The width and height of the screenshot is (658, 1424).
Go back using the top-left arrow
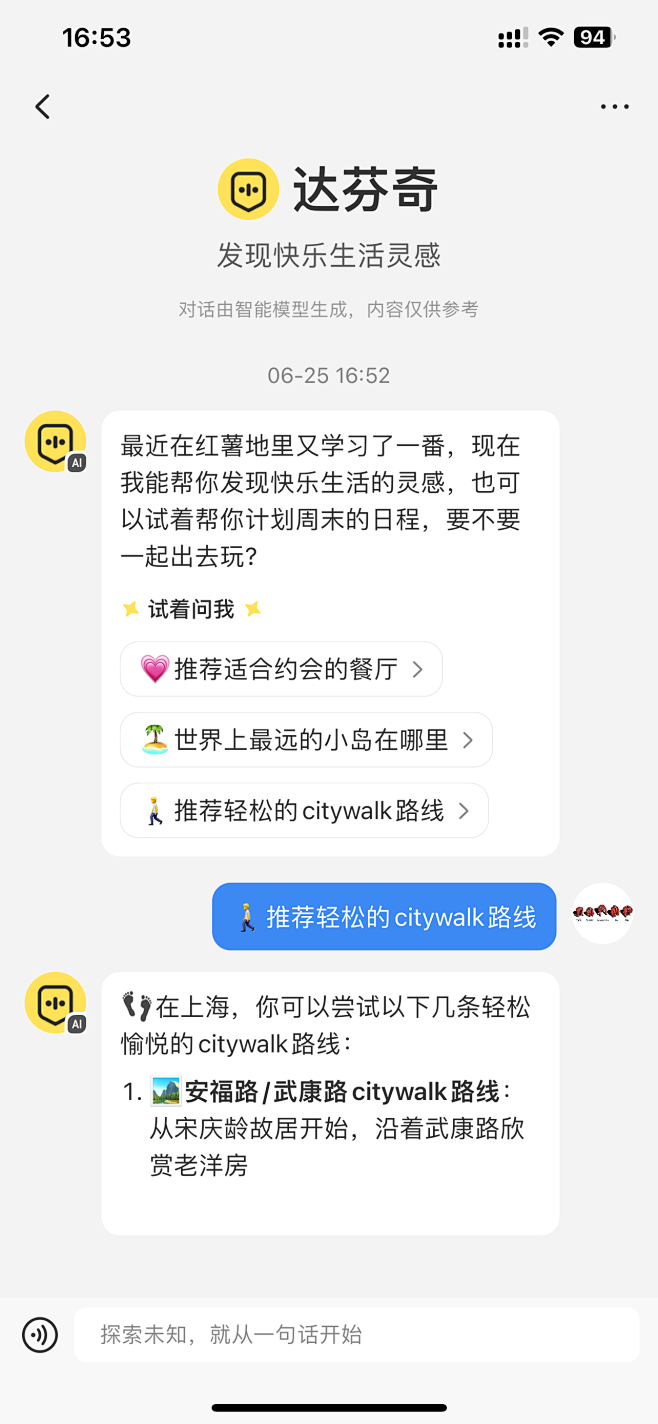coord(42,107)
